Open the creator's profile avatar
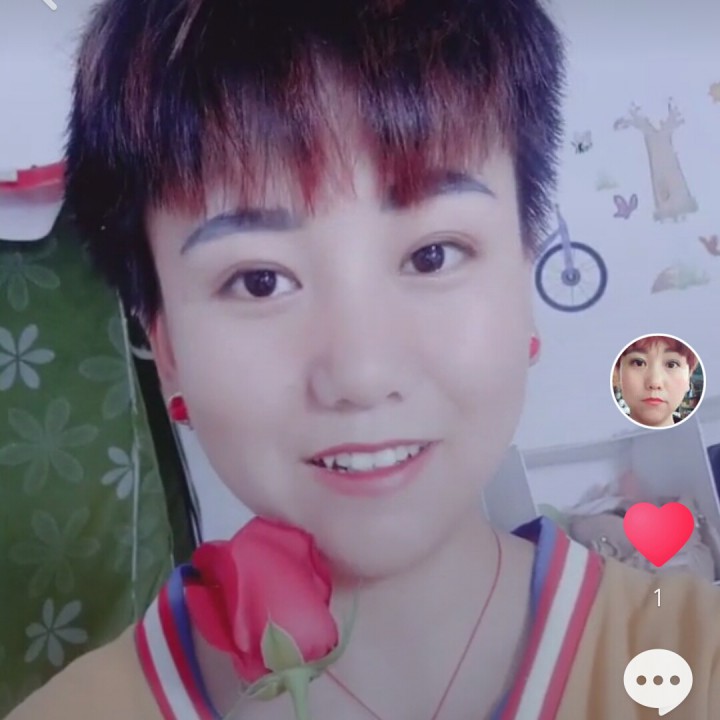 click(x=658, y=381)
